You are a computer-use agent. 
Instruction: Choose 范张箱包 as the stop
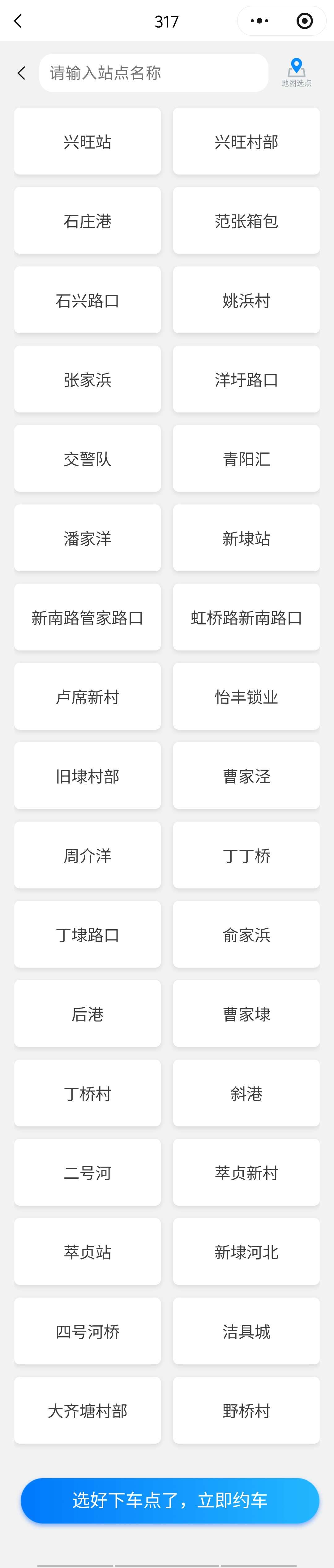[x=246, y=221]
